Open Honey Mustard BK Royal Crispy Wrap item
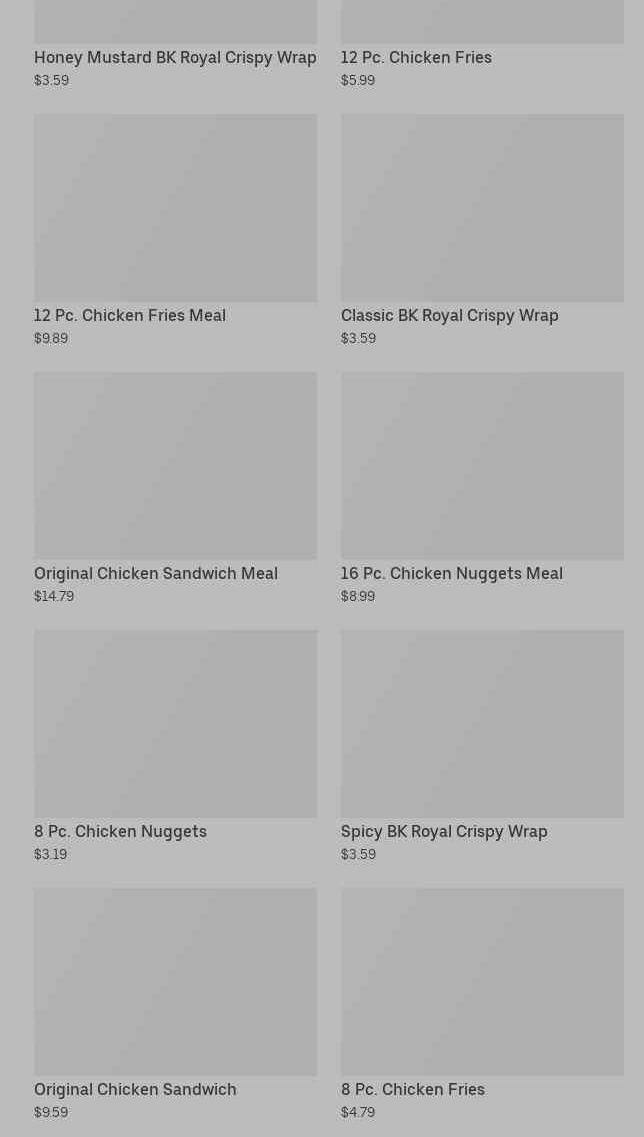The image size is (644, 1137). click(x=176, y=44)
